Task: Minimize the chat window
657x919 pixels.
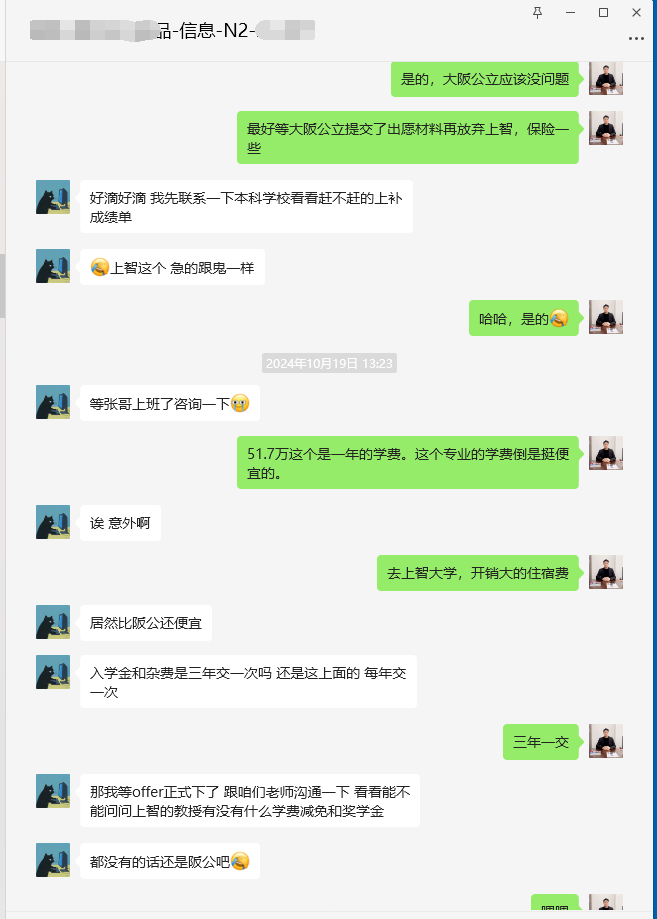Action: (x=570, y=12)
